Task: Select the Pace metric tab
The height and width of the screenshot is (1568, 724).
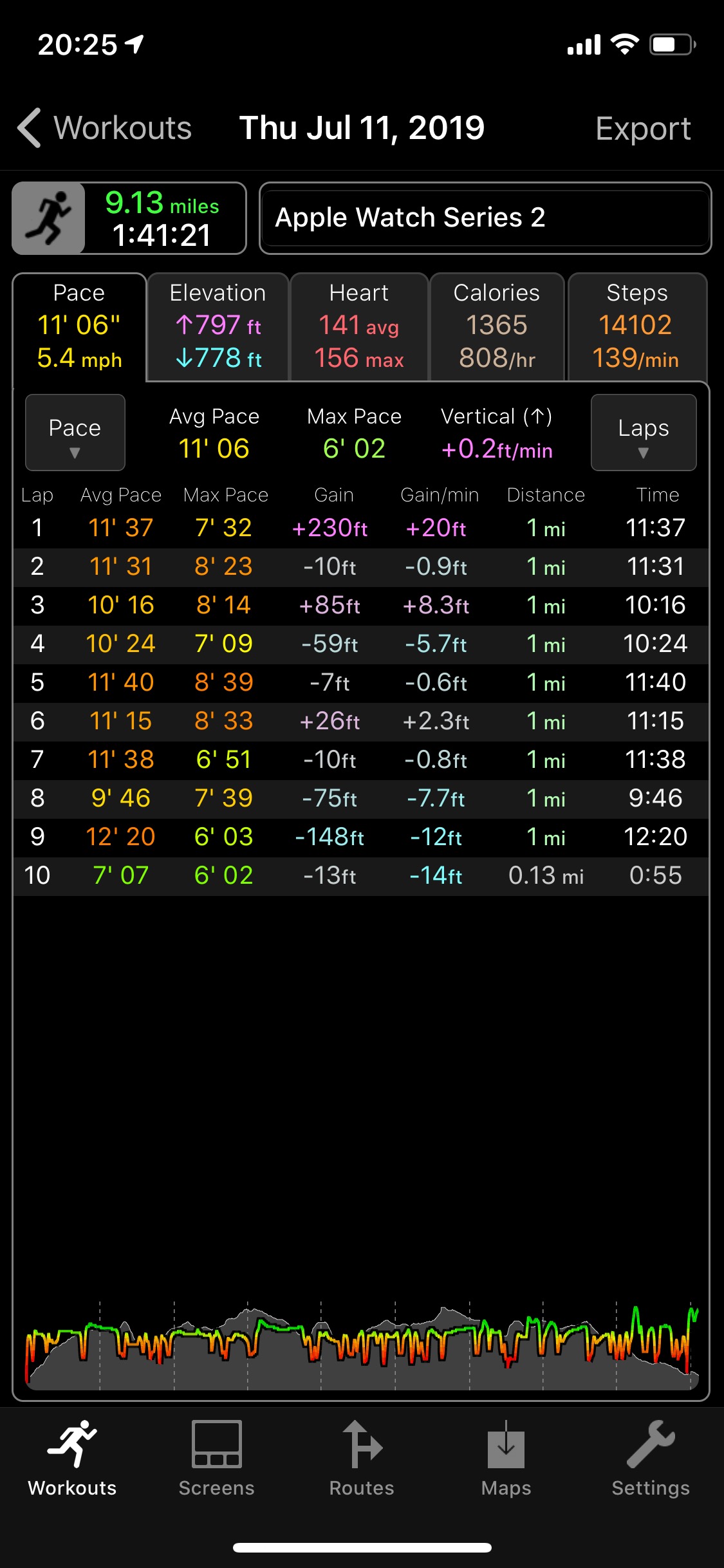Action: click(x=79, y=327)
